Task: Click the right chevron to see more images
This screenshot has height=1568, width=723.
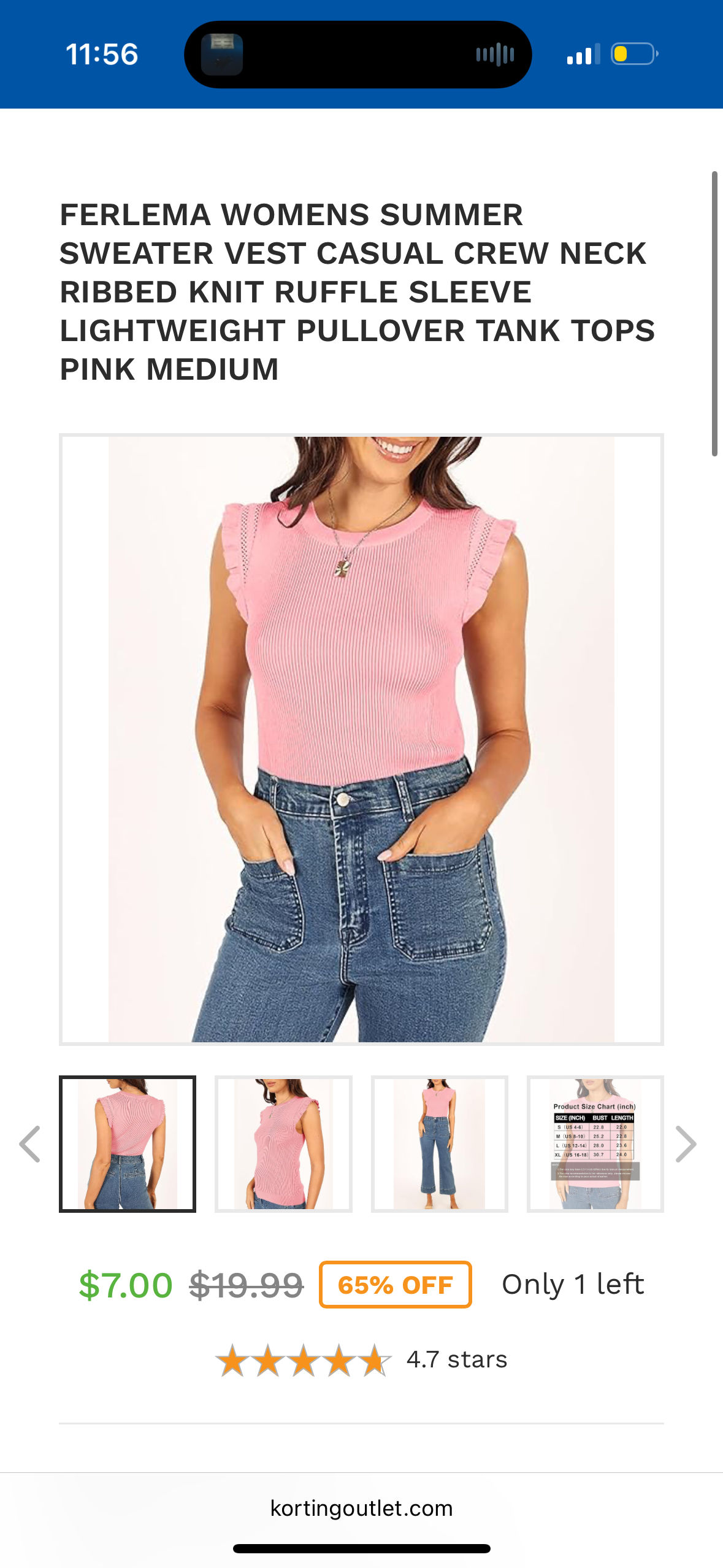Action: click(x=686, y=1145)
